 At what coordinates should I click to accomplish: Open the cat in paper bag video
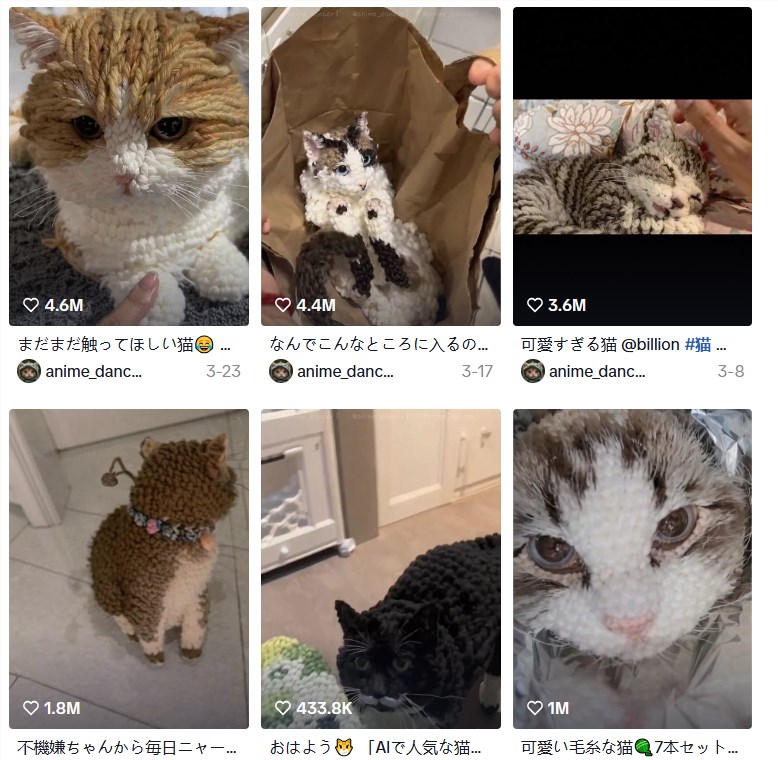(x=380, y=167)
